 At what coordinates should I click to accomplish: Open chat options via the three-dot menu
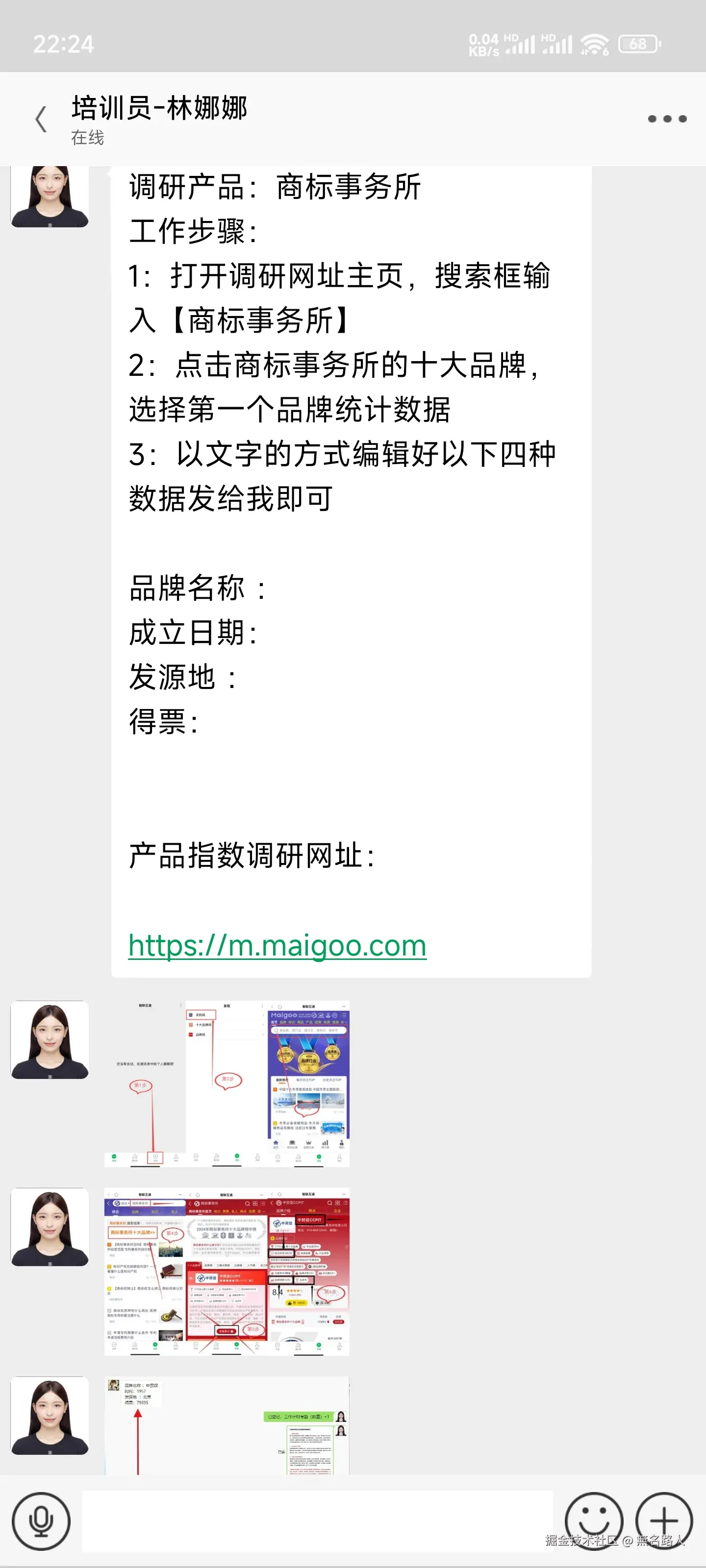pyautogui.click(x=665, y=119)
